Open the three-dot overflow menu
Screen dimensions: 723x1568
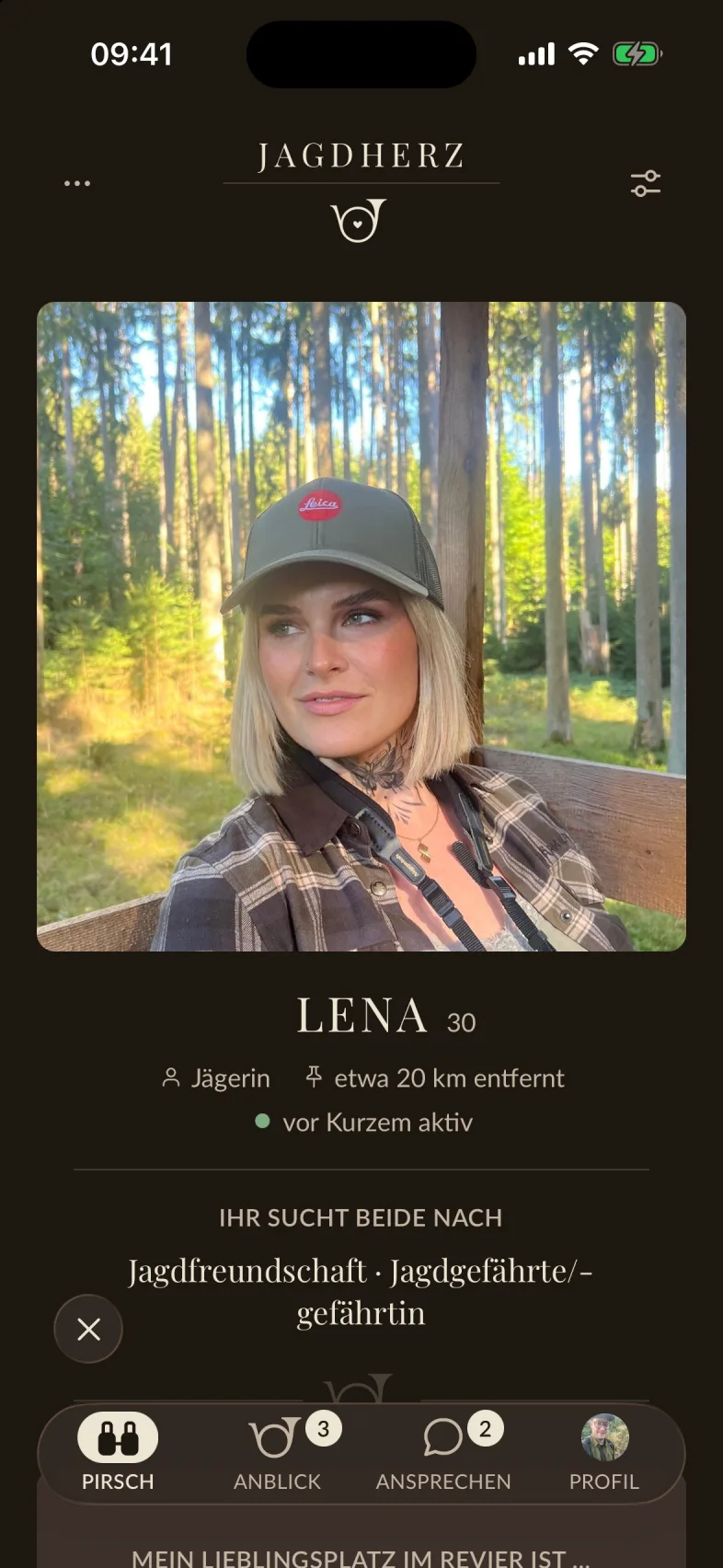[77, 183]
